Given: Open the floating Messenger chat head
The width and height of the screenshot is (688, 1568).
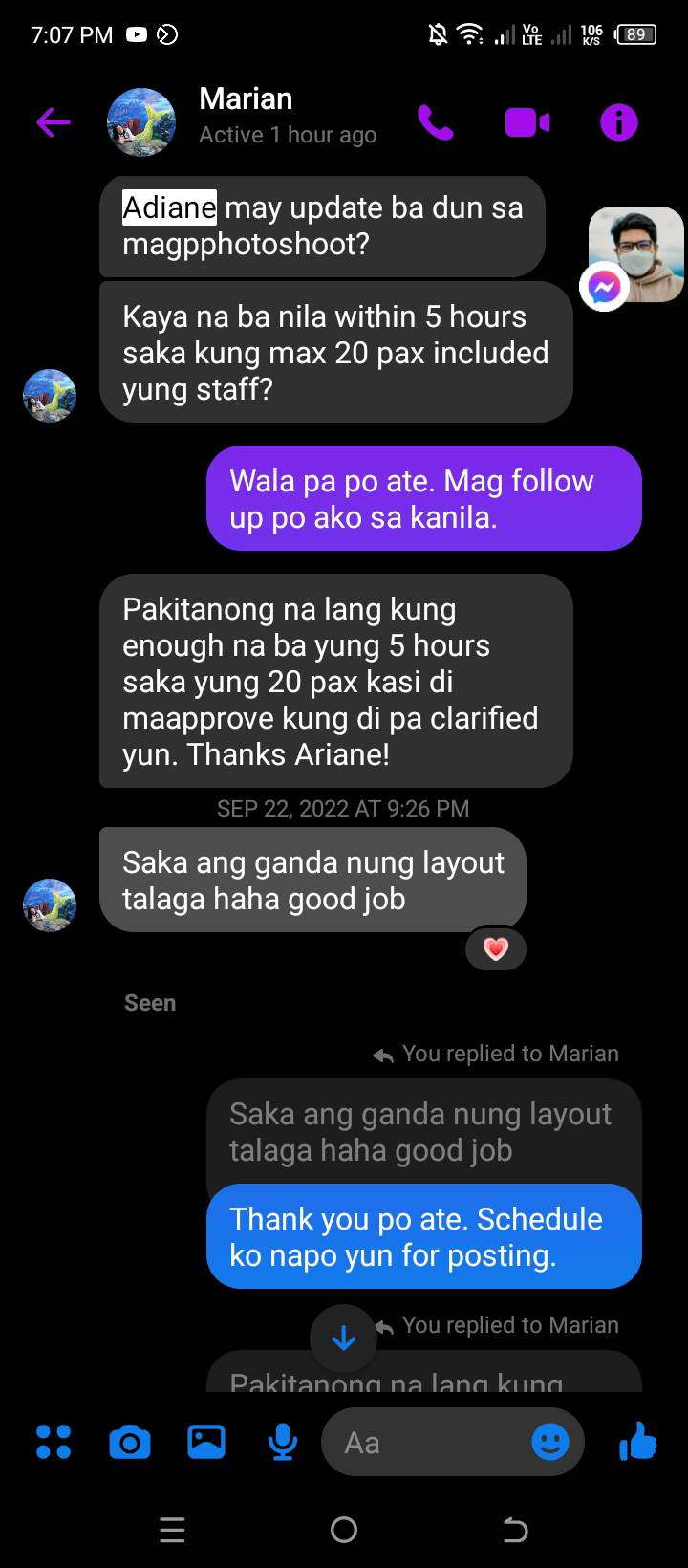Looking at the screenshot, I should pos(634,256).
